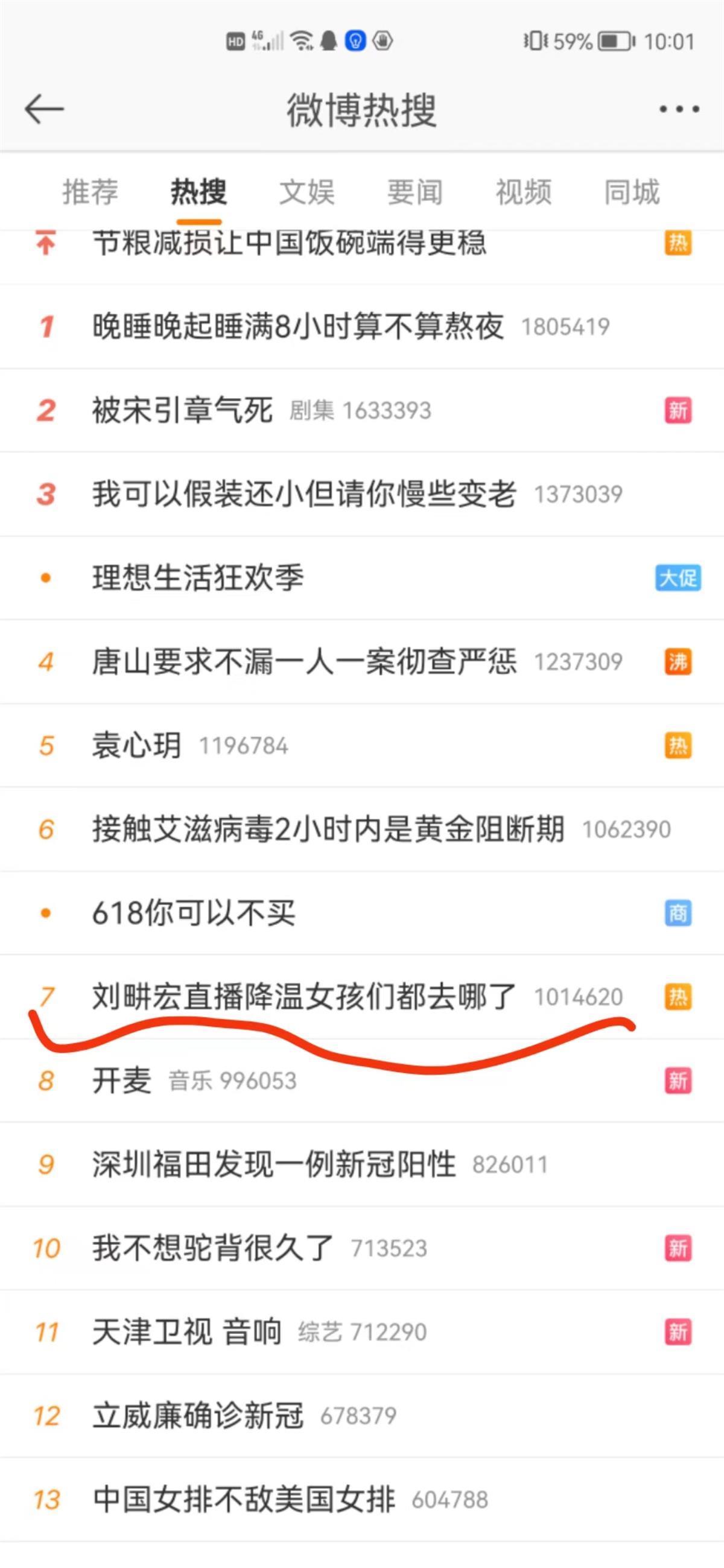This screenshot has height=1568, width=724.
Task: Go back using the arrow icon
Action: click(44, 110)
